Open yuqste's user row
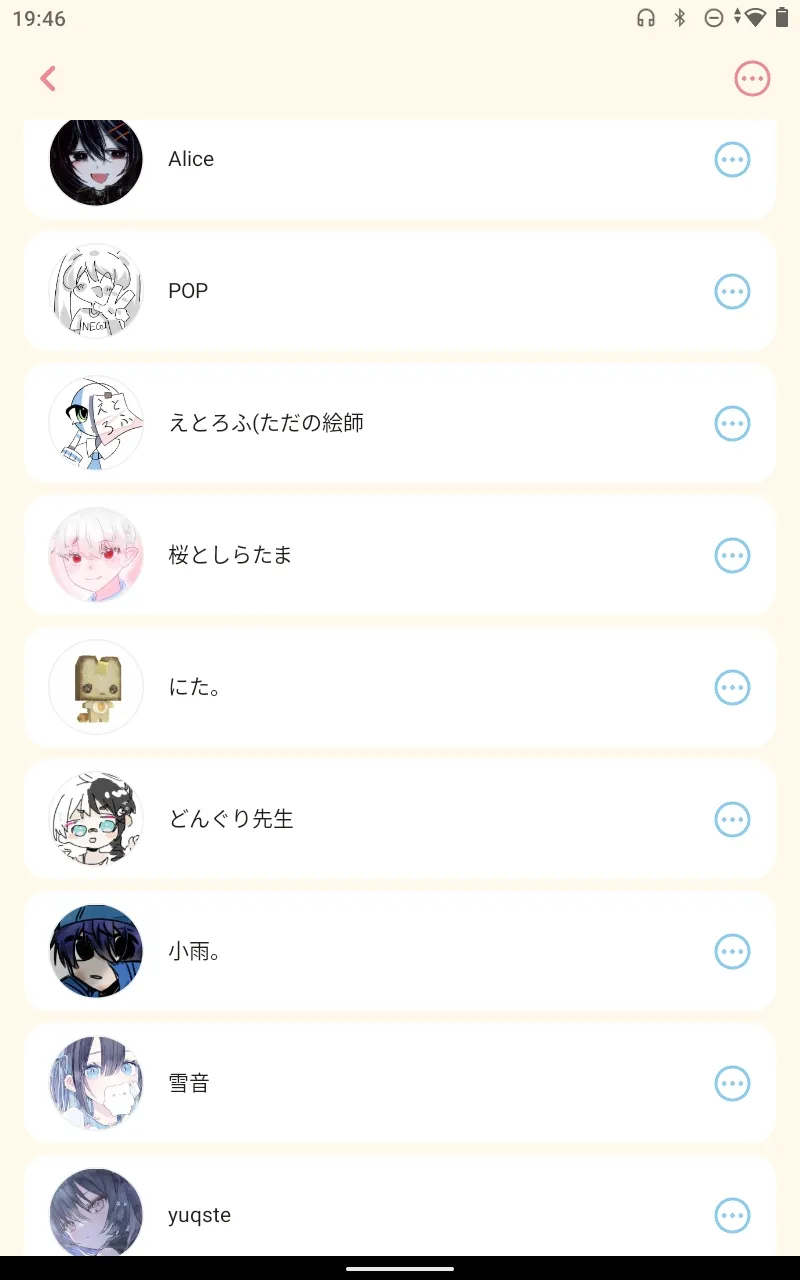Screen dimensions: 800x1280 point(400,1206)
